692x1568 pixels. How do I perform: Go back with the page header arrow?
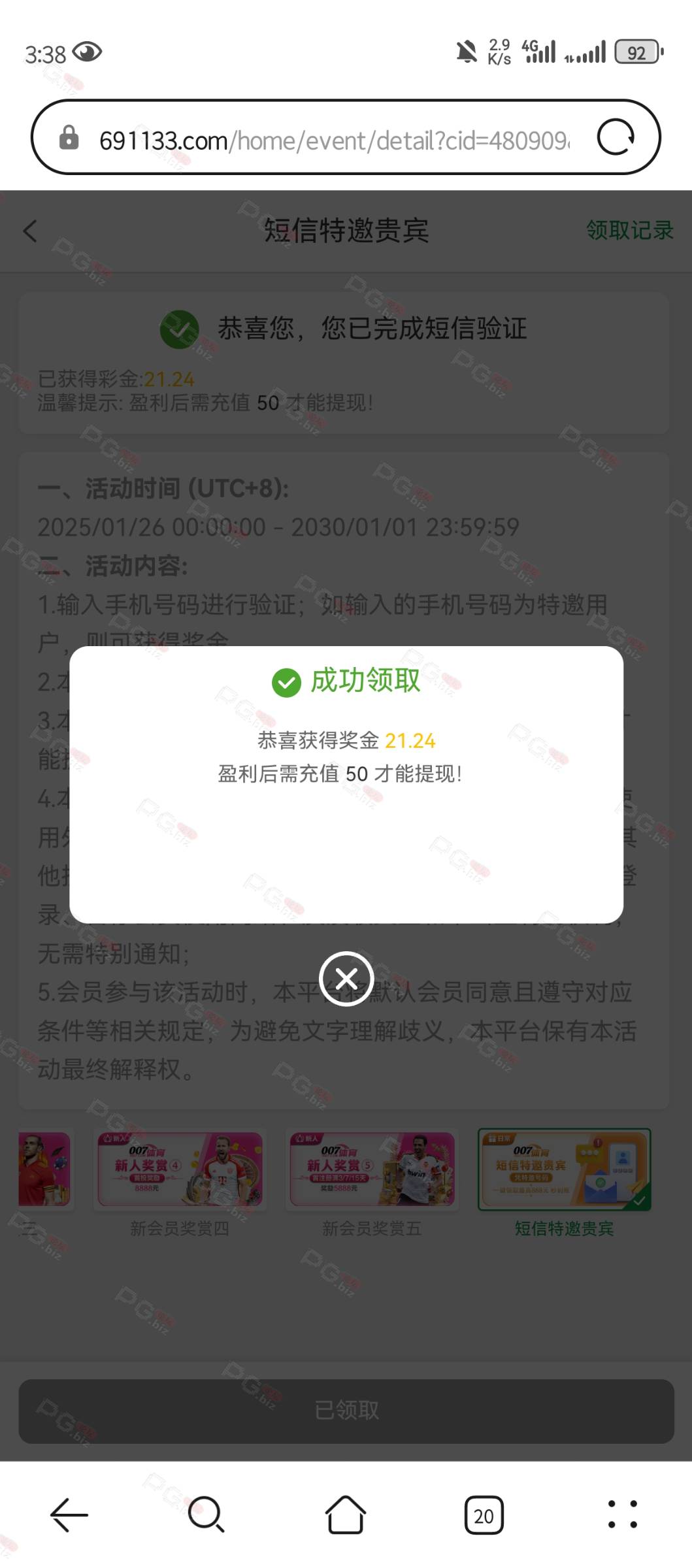coord(30,231)
